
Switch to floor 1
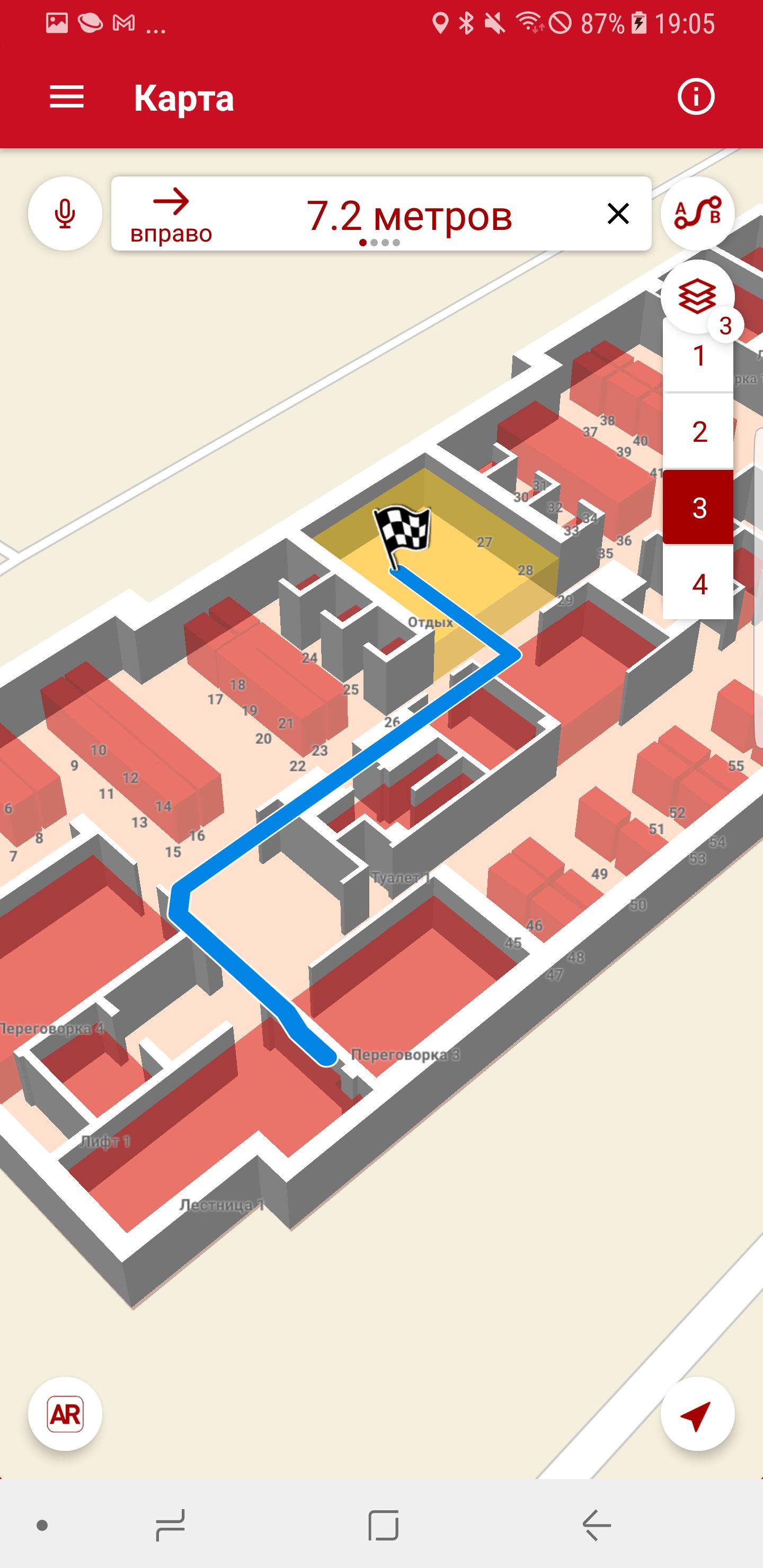pos(698,356)
